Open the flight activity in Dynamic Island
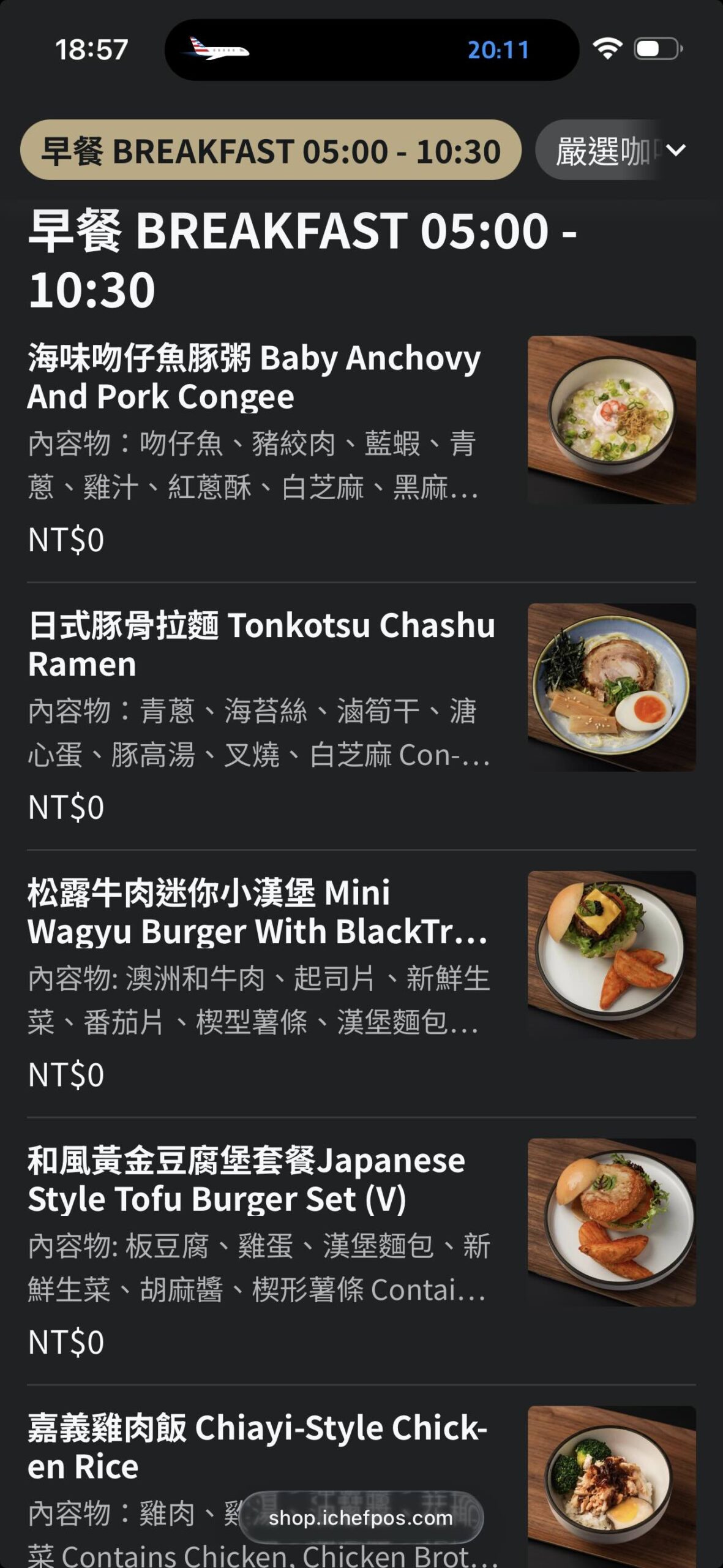The height and width of the screenshot is (1568, 723). coord(372,50)
